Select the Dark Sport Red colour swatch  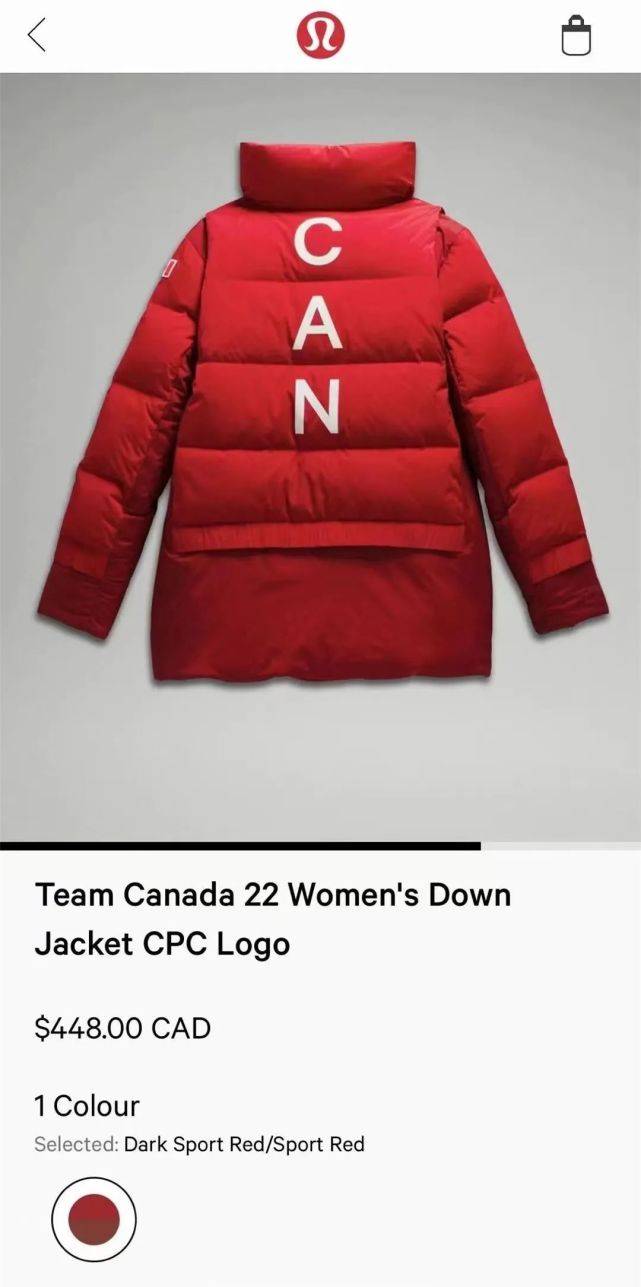[x=94, y=1219]
